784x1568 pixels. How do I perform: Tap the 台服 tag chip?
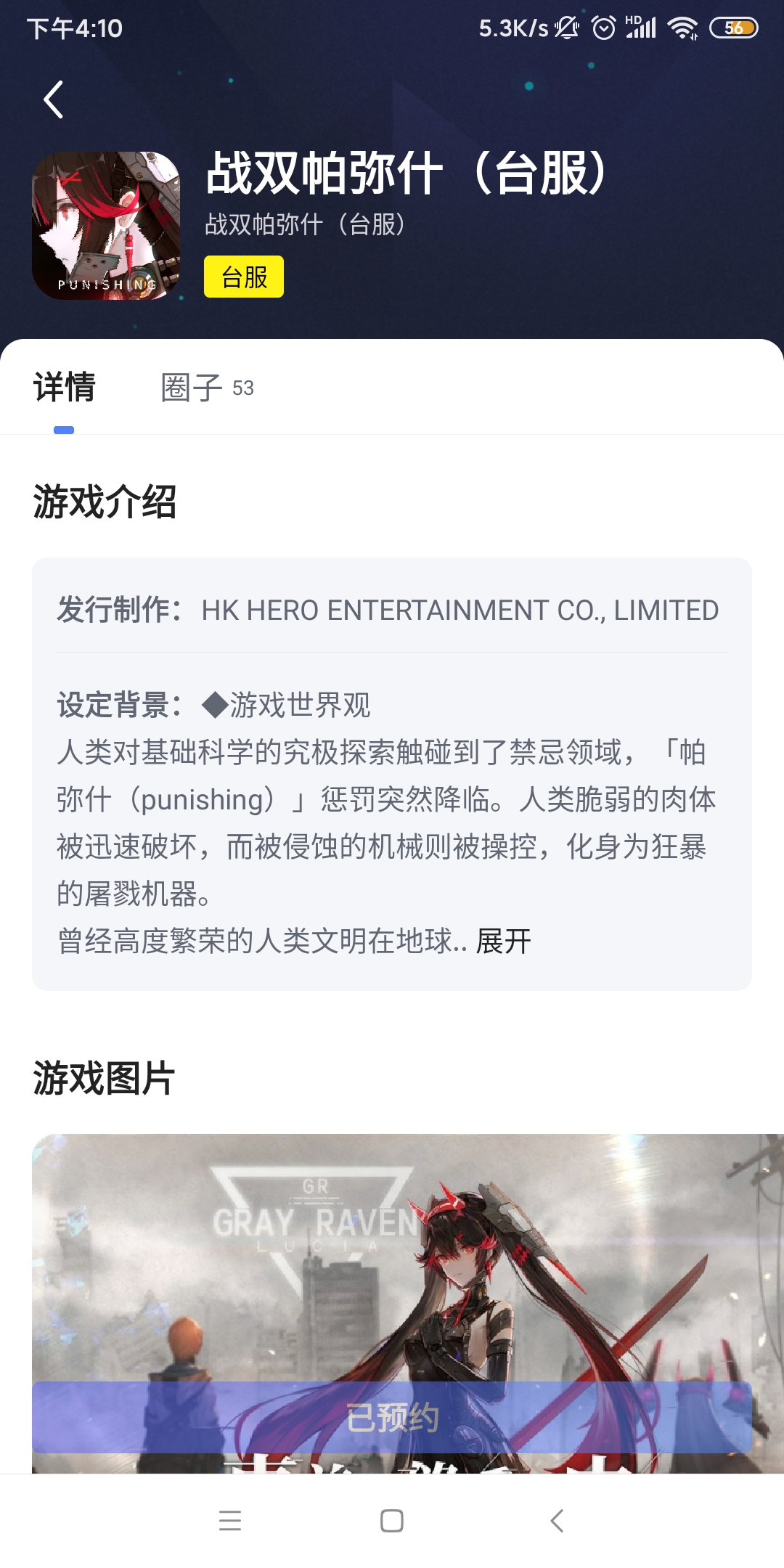click(x=244, y=277)
